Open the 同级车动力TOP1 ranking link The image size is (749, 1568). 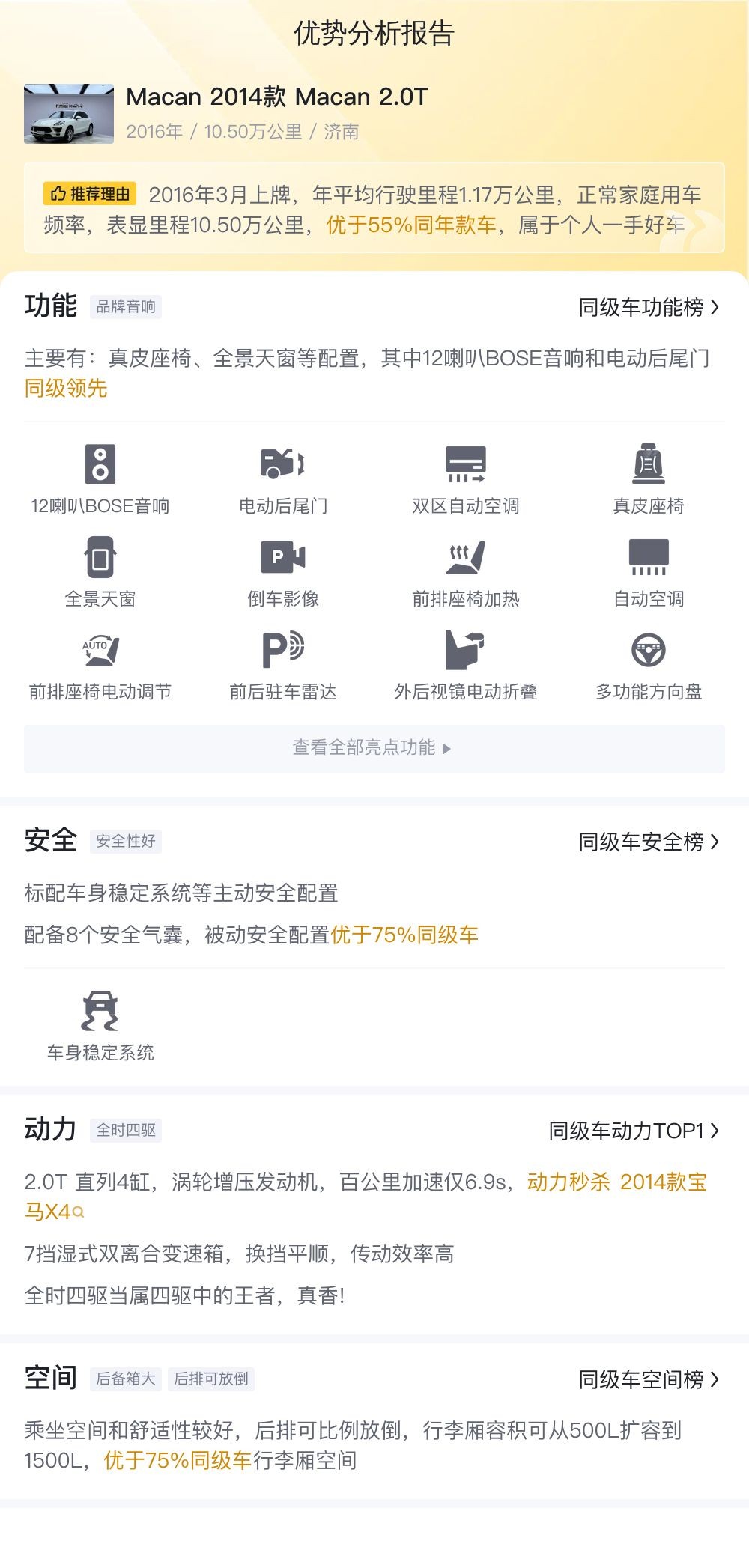coord(633,1131)
